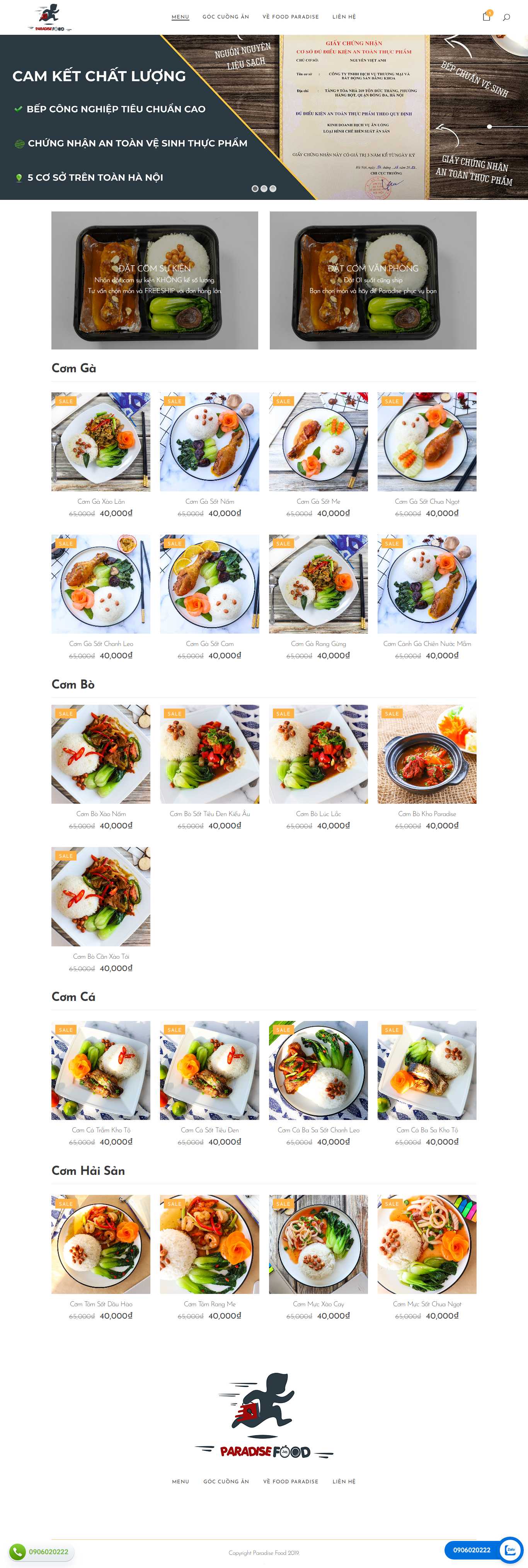Open Liên Hệ link in the footer
Viewport: 528px width, 1568px height.
pyautogui.click(x=344, y=1481)
